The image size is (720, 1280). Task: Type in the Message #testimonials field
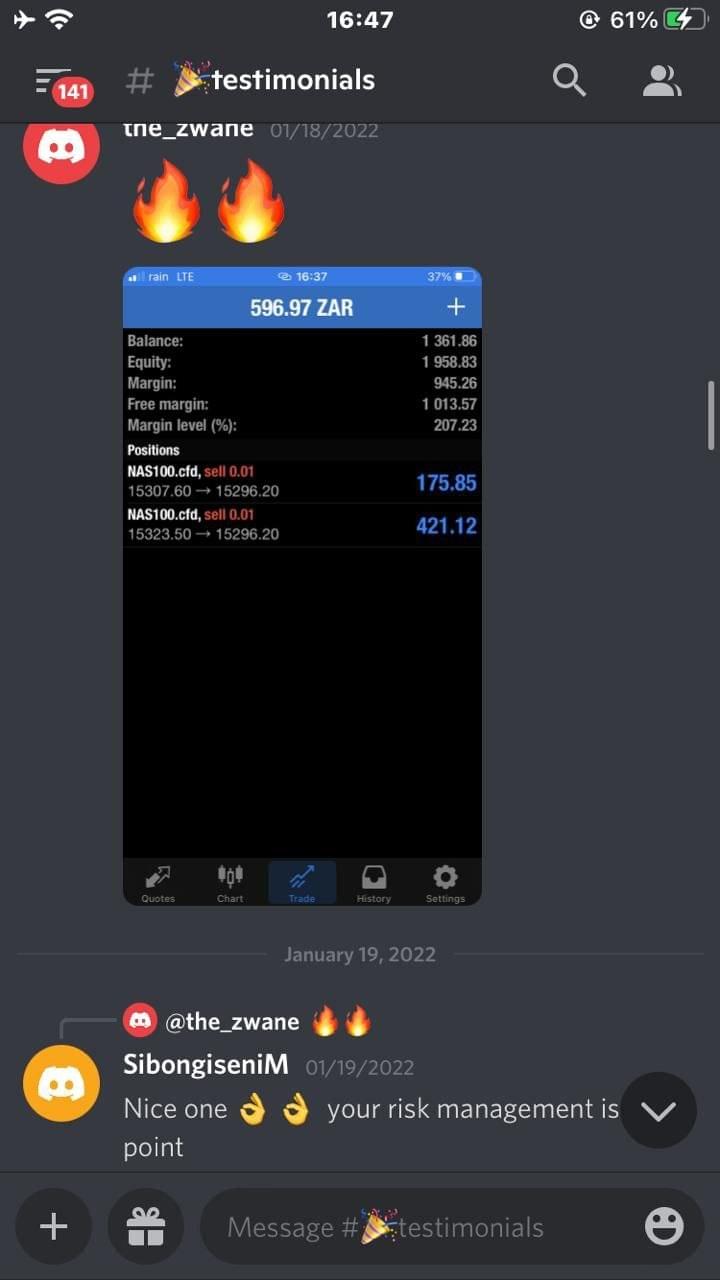(x=420, y=1227)
